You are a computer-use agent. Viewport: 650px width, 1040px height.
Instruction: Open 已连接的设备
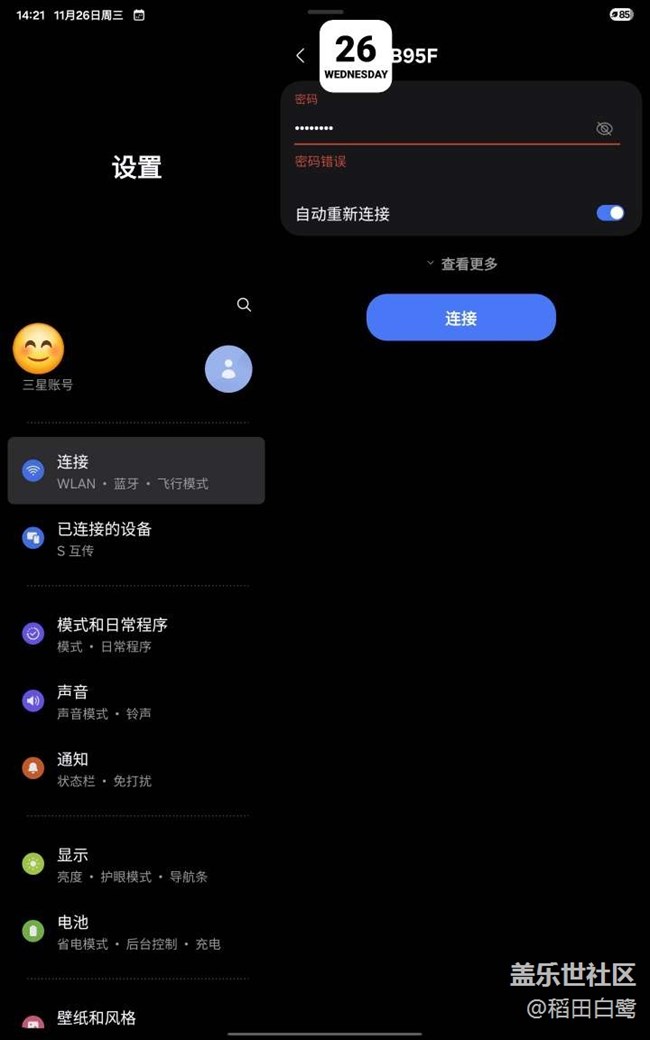(x=136, y=538)
